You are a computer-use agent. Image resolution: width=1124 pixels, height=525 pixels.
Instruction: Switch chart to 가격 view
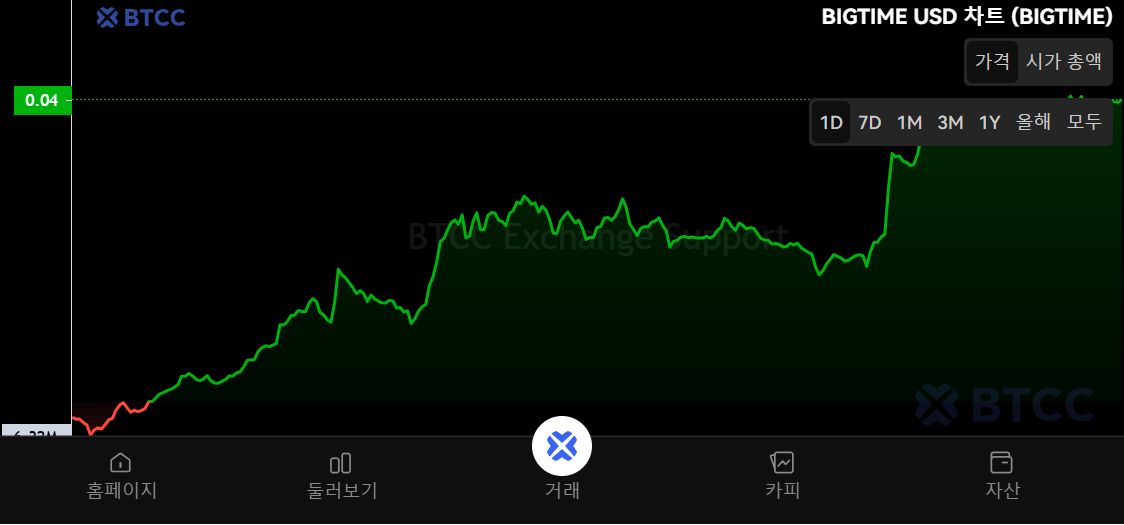(992, 62)
